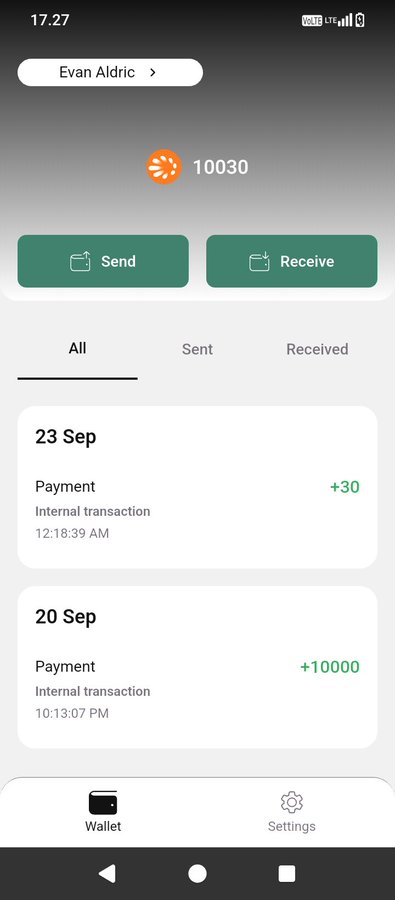This screenshot has width=395, height=900.
Task: Open the 20 Sep +10000 payment
Action: click(198, 689)
